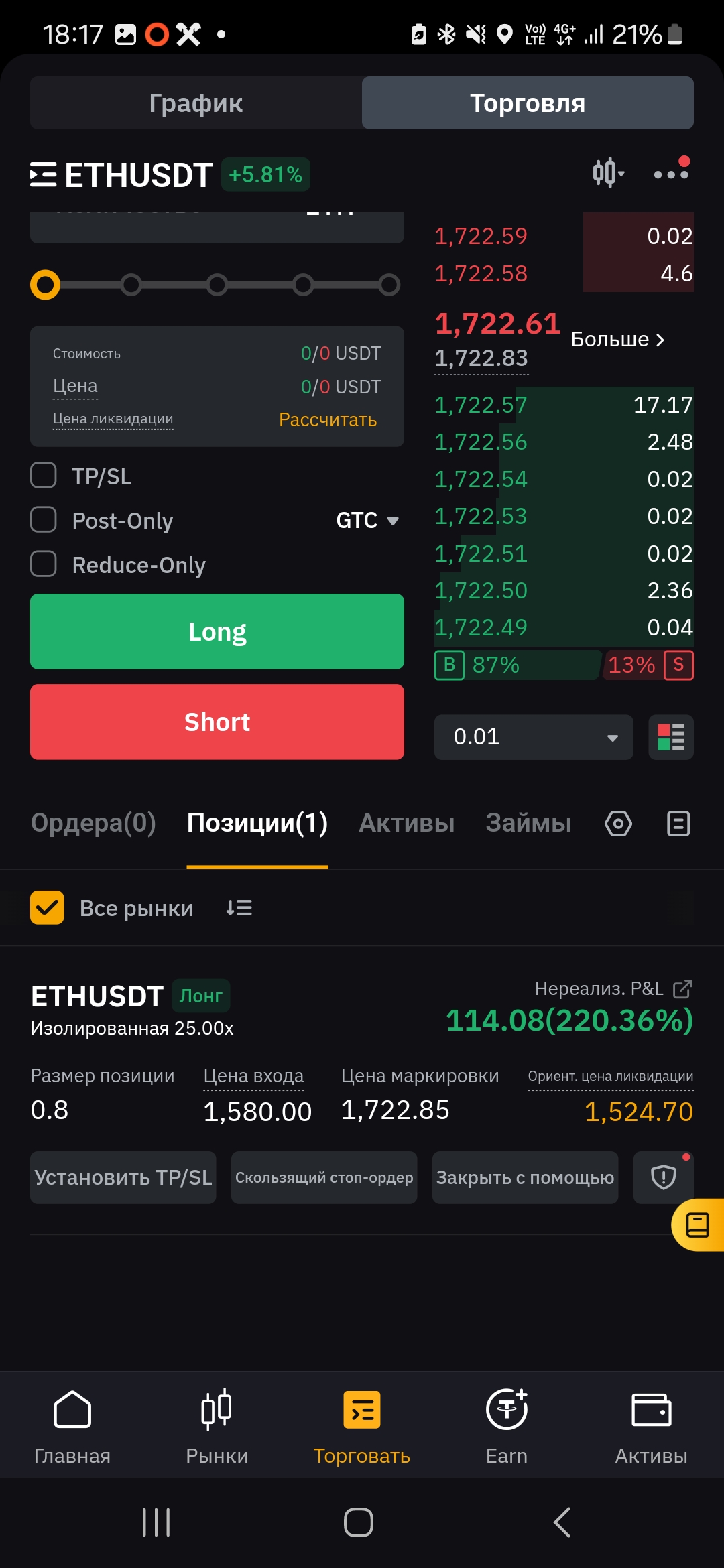The height and width of the screenshot is (1568, 724).
Task: Expand the 0.01 price grouping dropdown
Action: click(x=534, y=737)
